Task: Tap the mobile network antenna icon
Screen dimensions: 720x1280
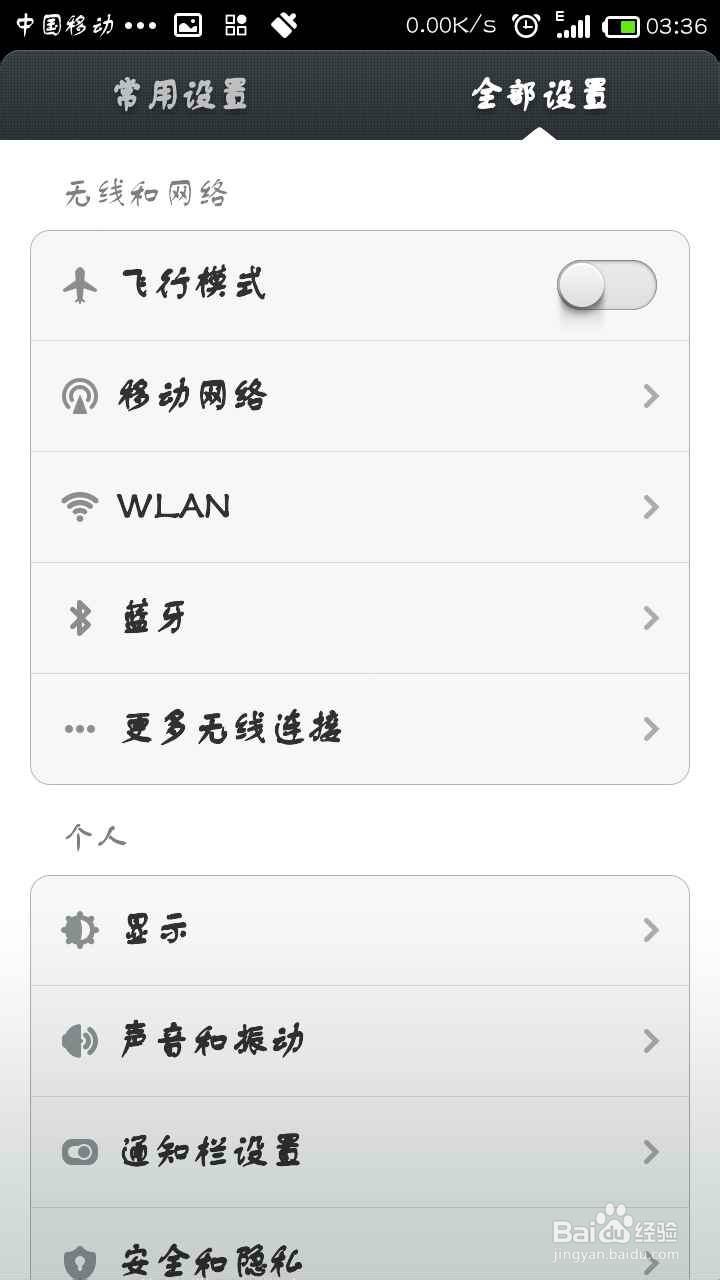Action: 79,396
